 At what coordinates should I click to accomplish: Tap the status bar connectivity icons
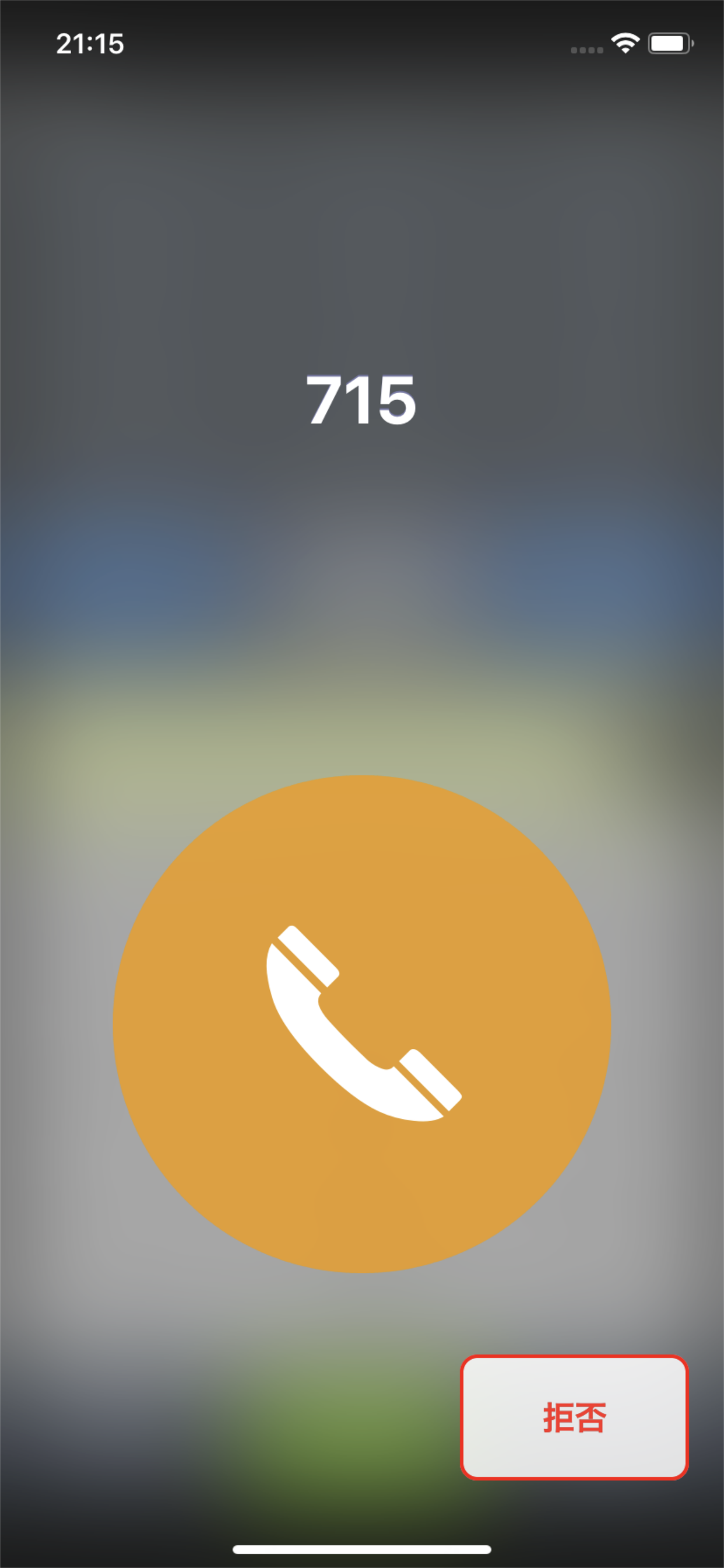coord(627,43)
